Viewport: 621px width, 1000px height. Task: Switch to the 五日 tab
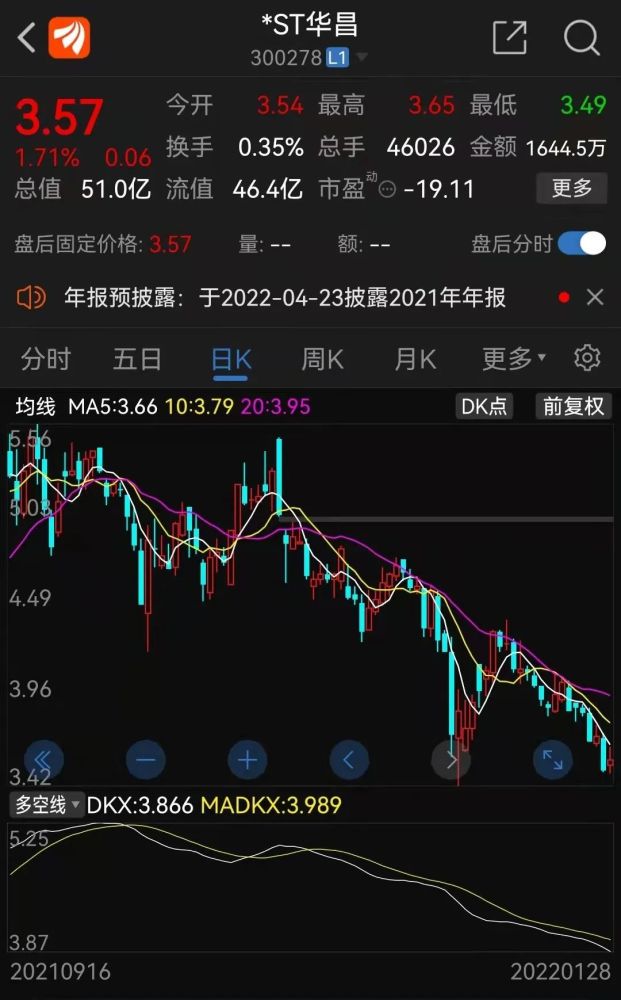click(137, 358)
